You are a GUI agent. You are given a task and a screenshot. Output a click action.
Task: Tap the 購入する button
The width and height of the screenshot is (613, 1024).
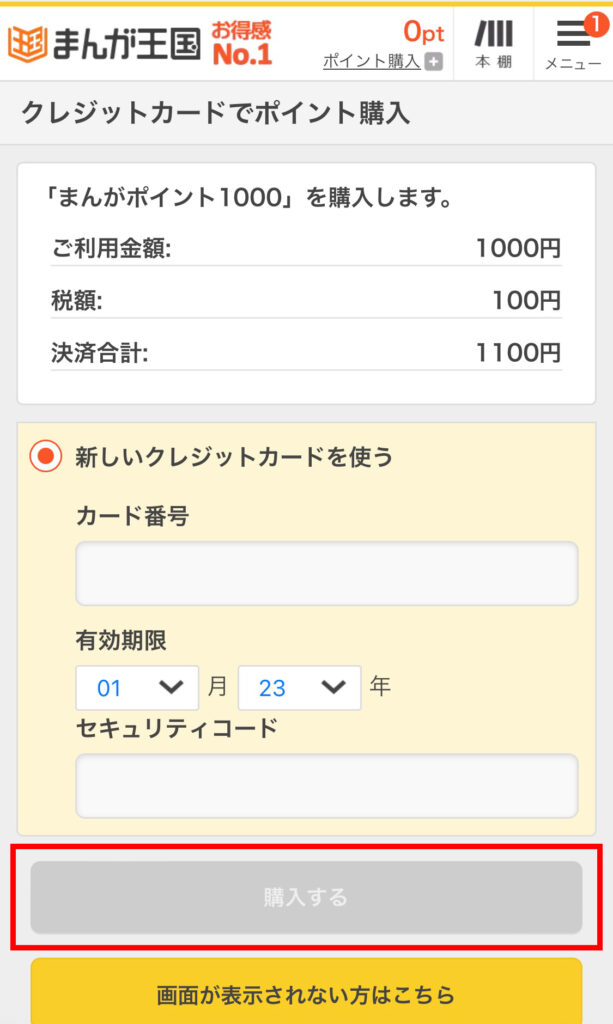(306, 897)
